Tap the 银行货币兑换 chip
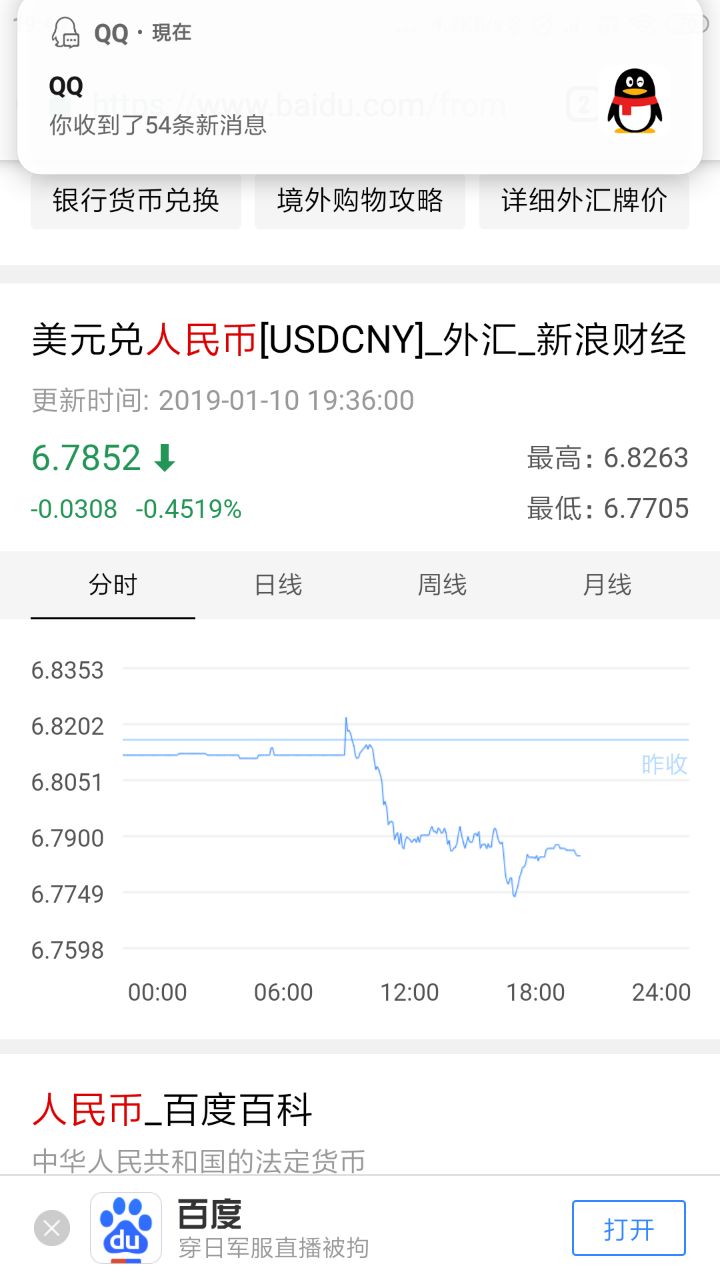This screenshot has width=720, height=1280. pos(136,200)
